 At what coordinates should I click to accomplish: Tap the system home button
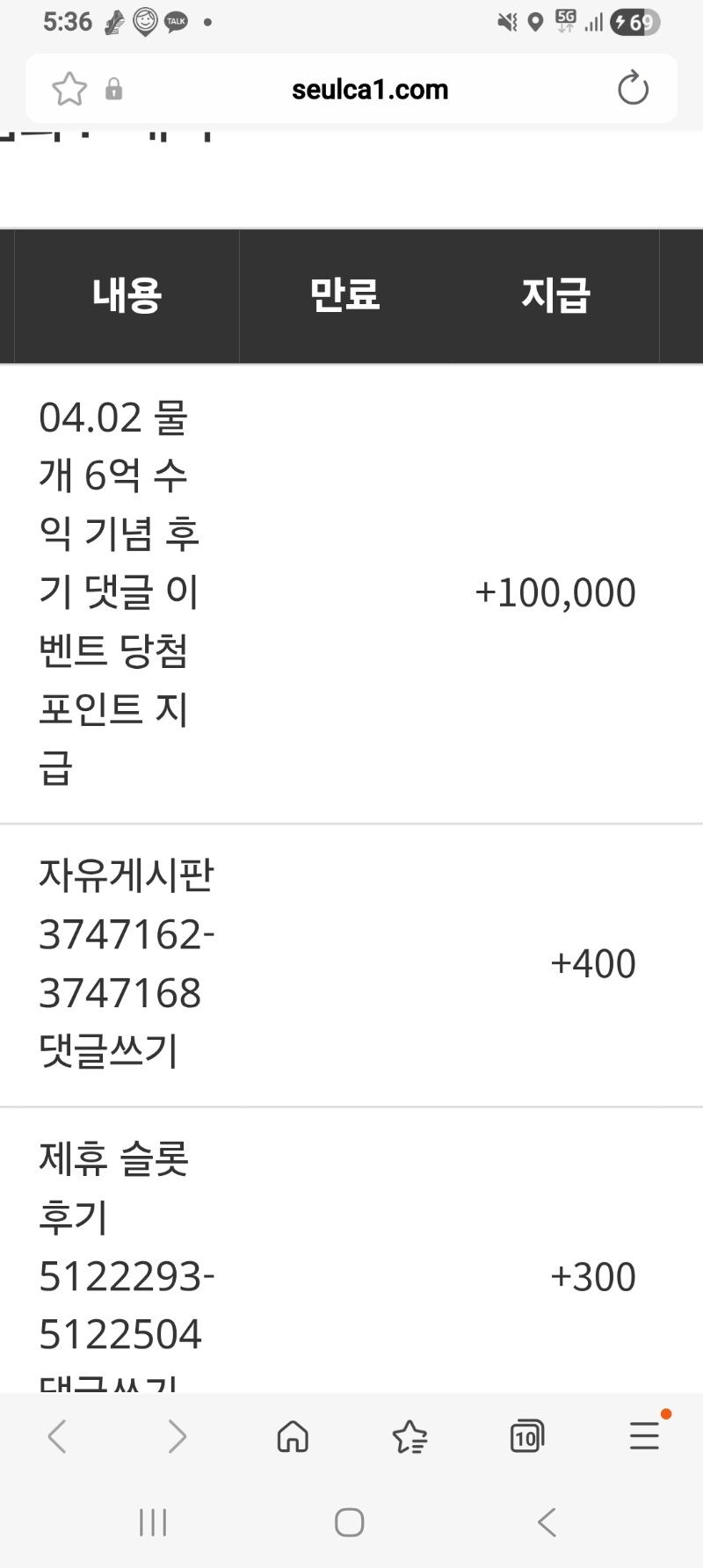tap(350, 1522)
